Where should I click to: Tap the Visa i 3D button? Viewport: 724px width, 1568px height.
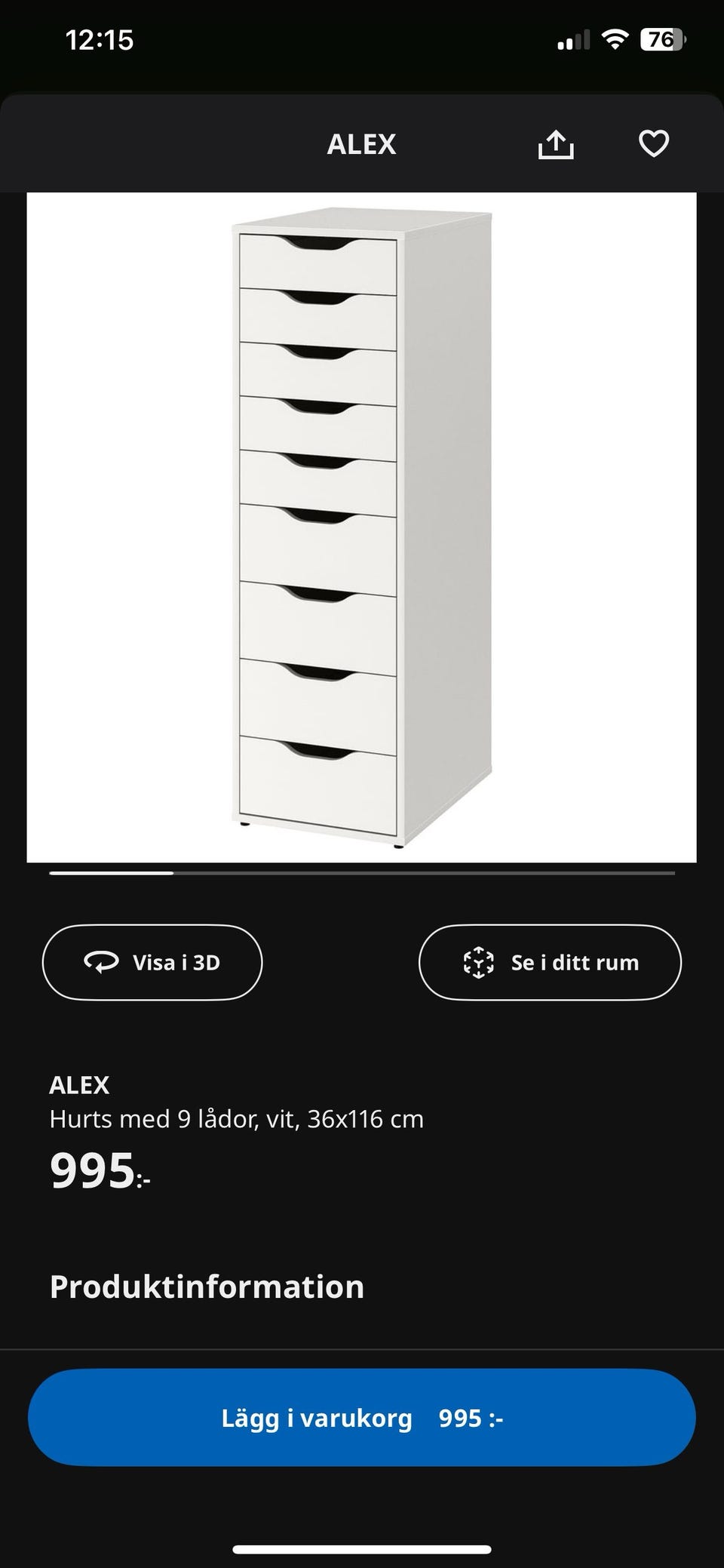coord(152,962)
